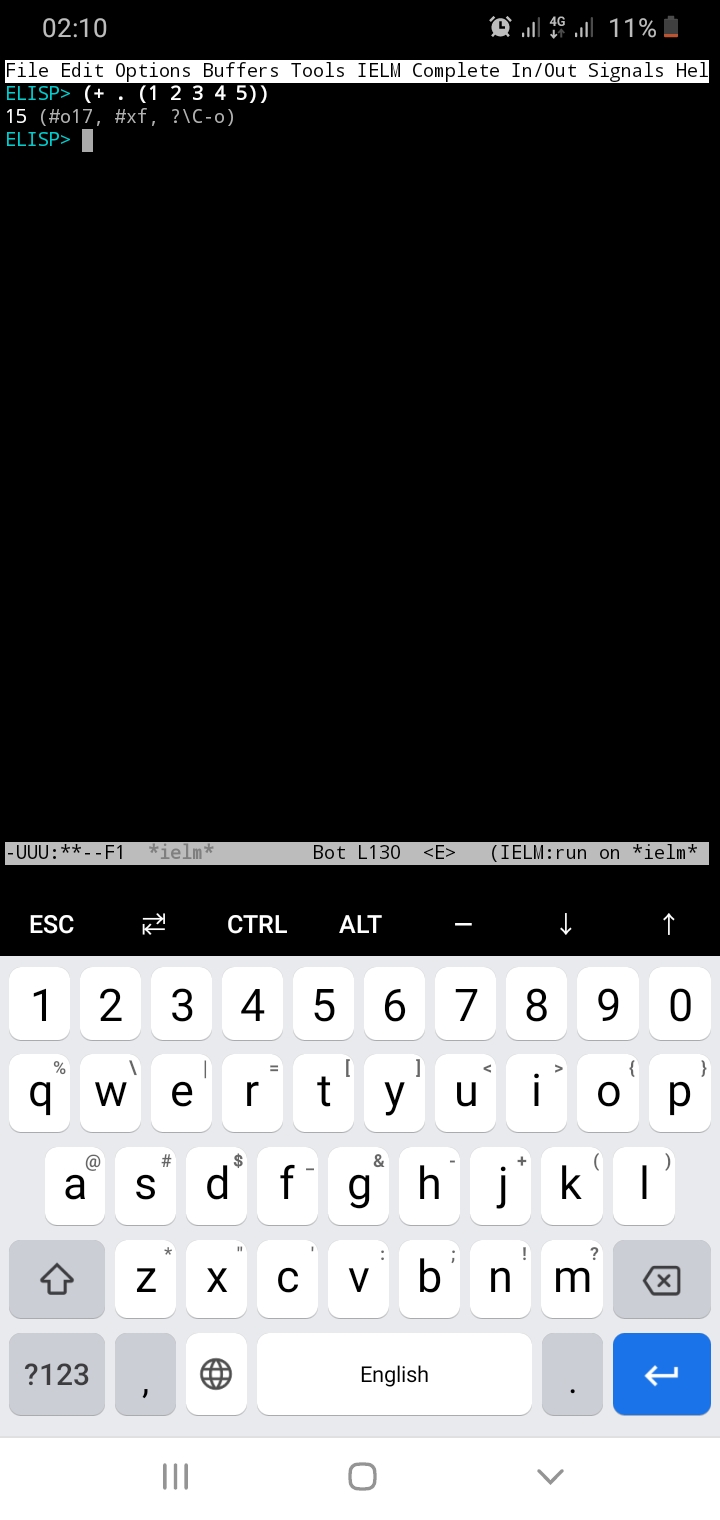Open the Options menu
Viewport: 720px width, 1520px height.
[153, 71]
